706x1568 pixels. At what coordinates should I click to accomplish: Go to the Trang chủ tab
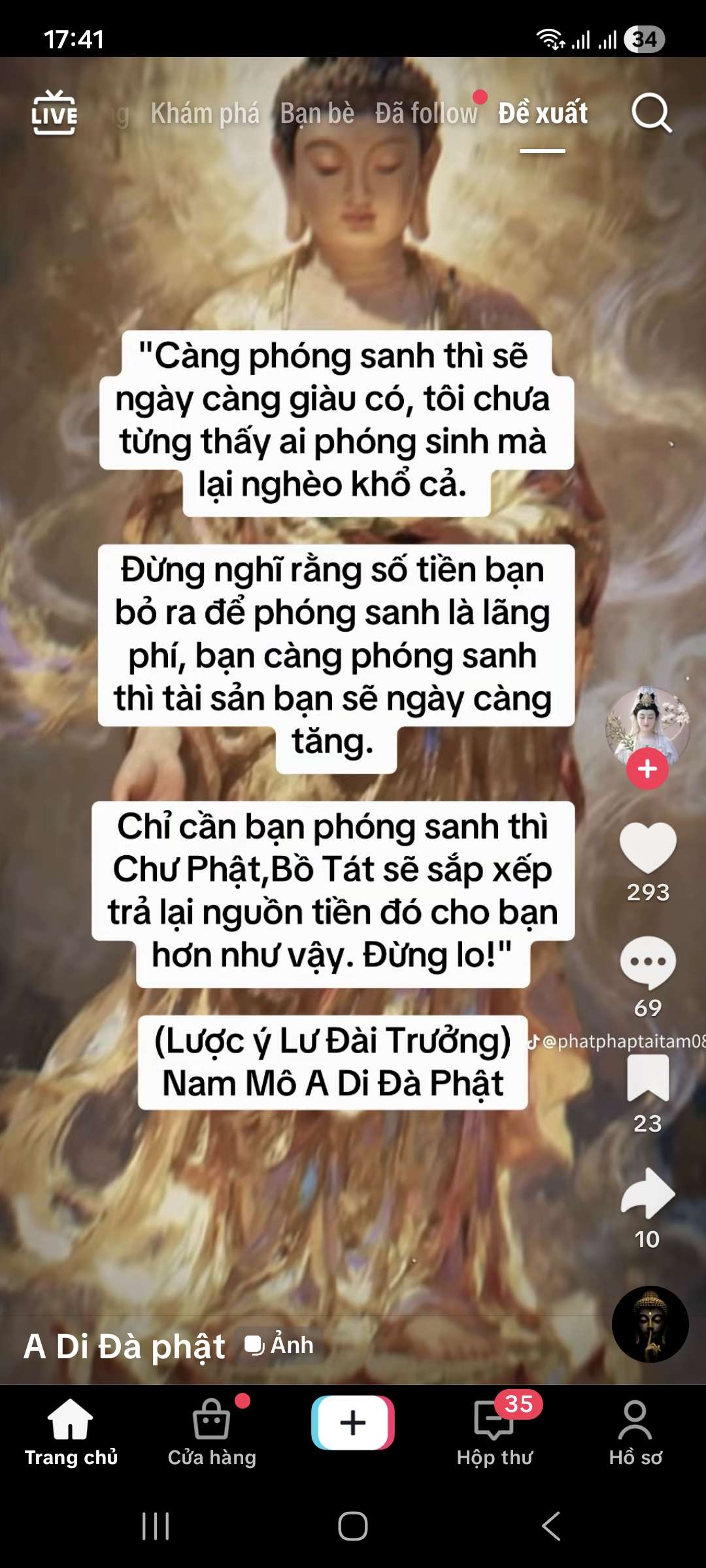71,1431
